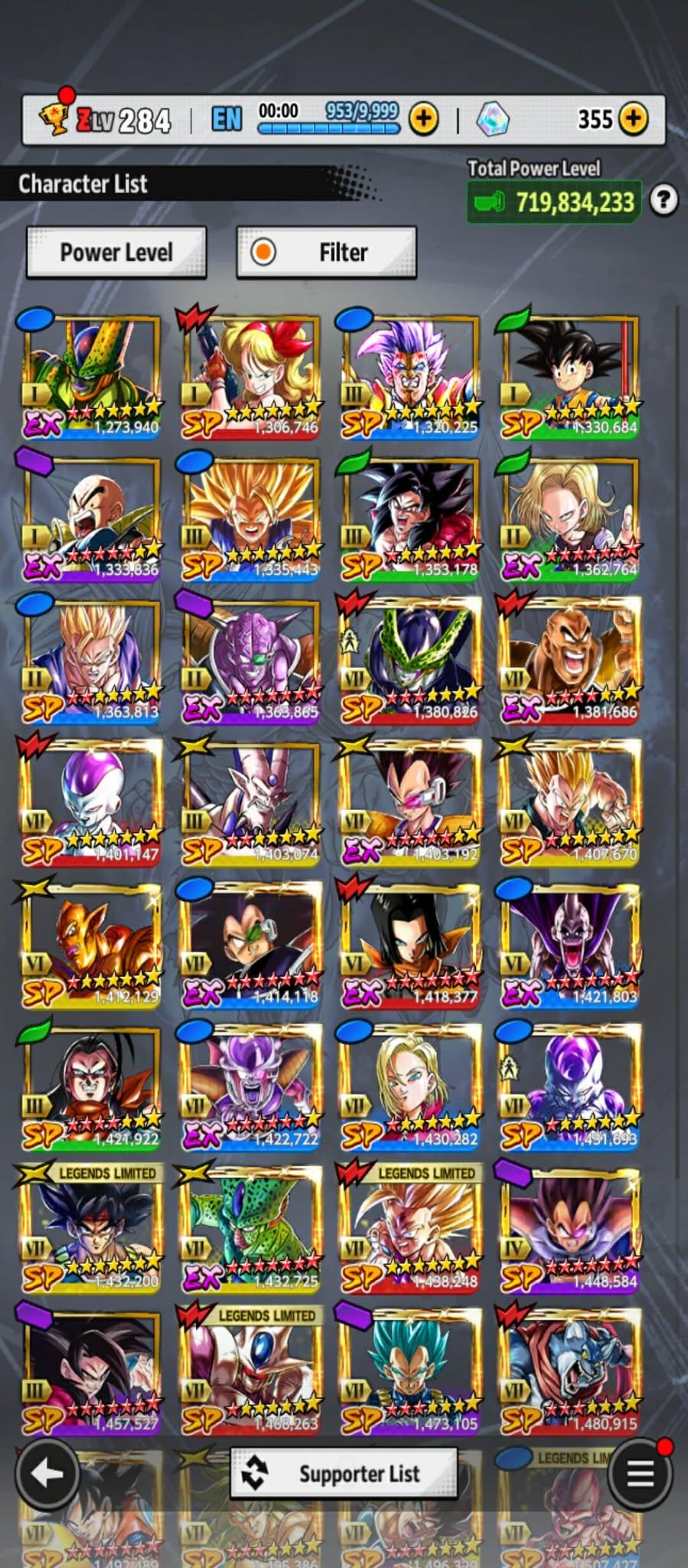The height and width of the screenshot is (1568, 688).
Task: Choose the character with power 1,473,105
Action: pos(410,1372)
